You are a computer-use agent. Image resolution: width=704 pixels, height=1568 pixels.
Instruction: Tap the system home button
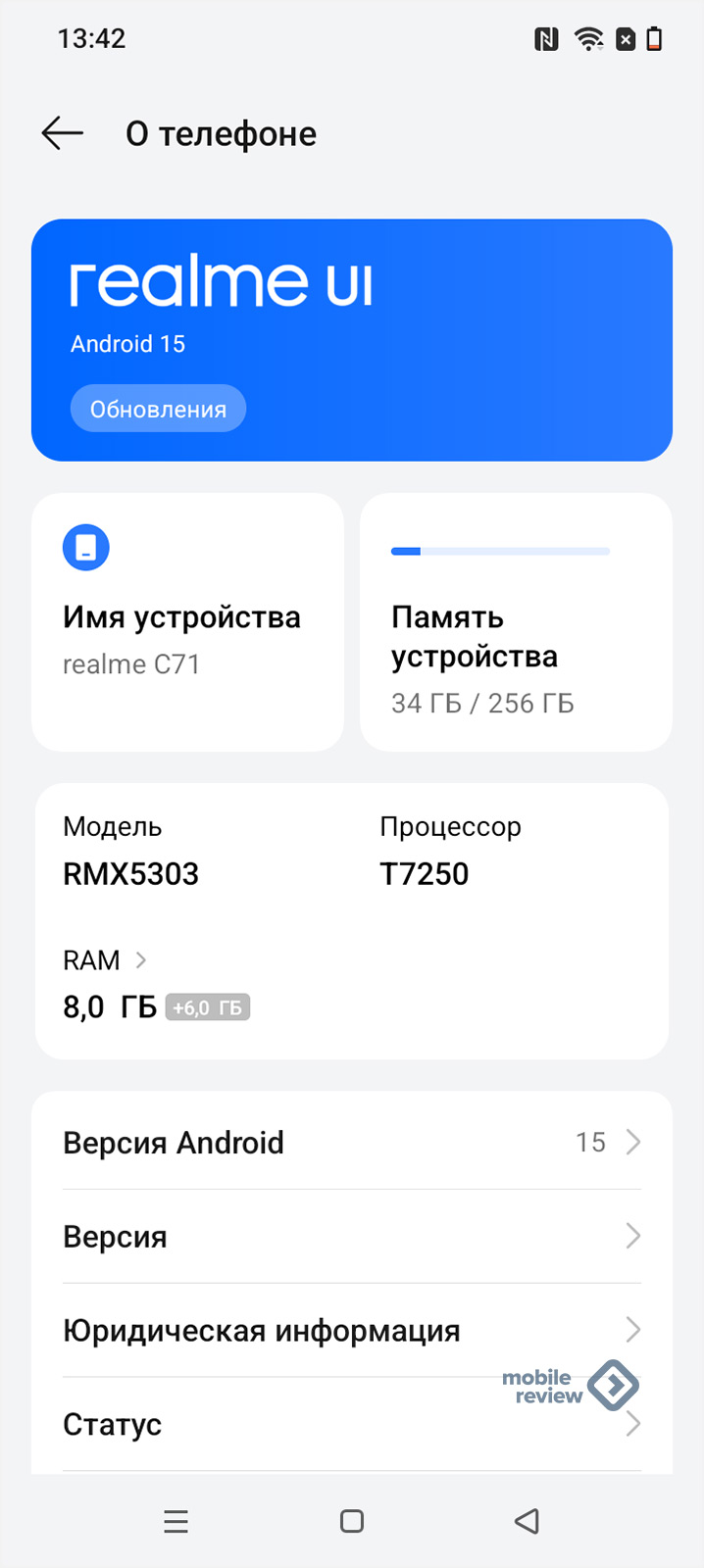click(x=352, y=1521)
